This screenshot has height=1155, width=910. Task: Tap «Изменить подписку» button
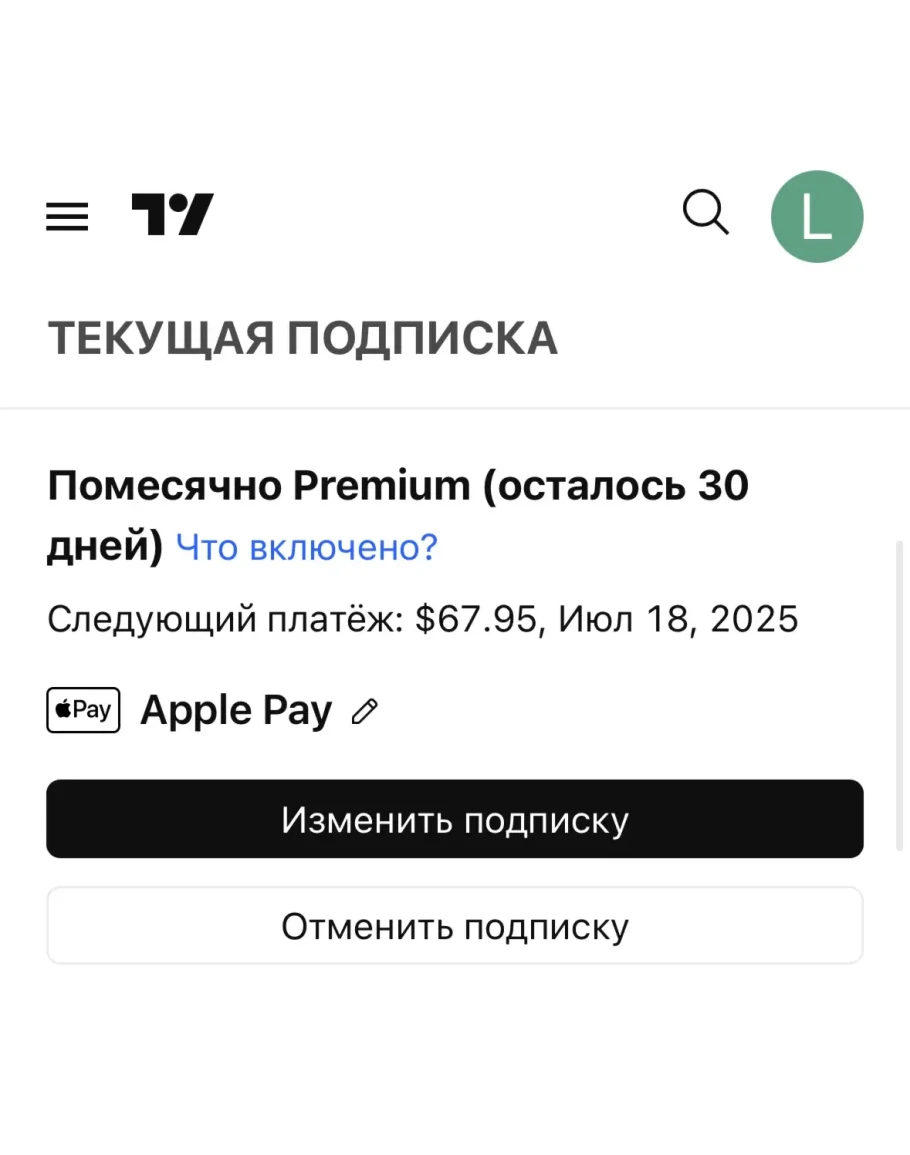454,819
